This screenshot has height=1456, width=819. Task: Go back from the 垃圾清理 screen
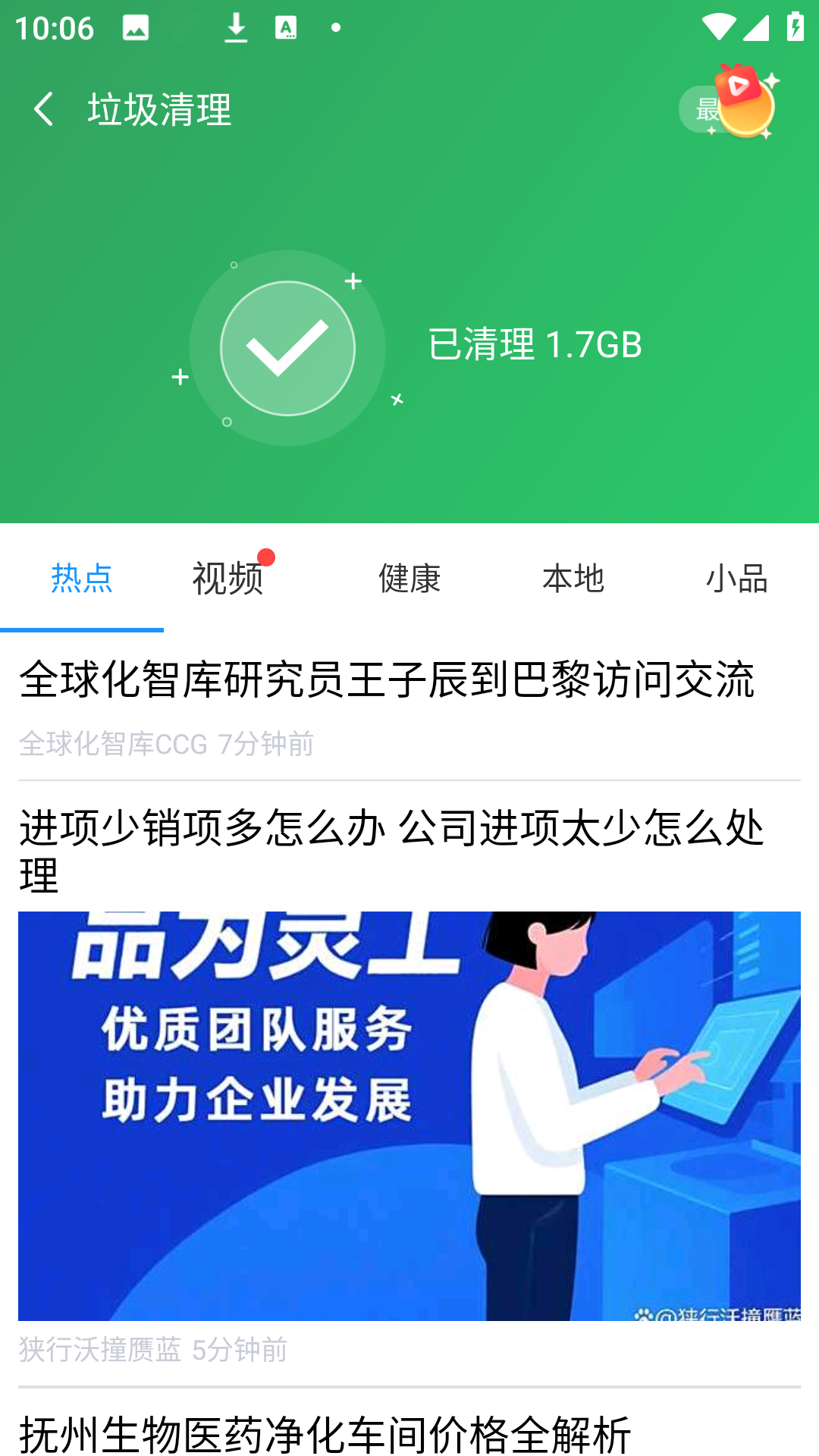44,109
